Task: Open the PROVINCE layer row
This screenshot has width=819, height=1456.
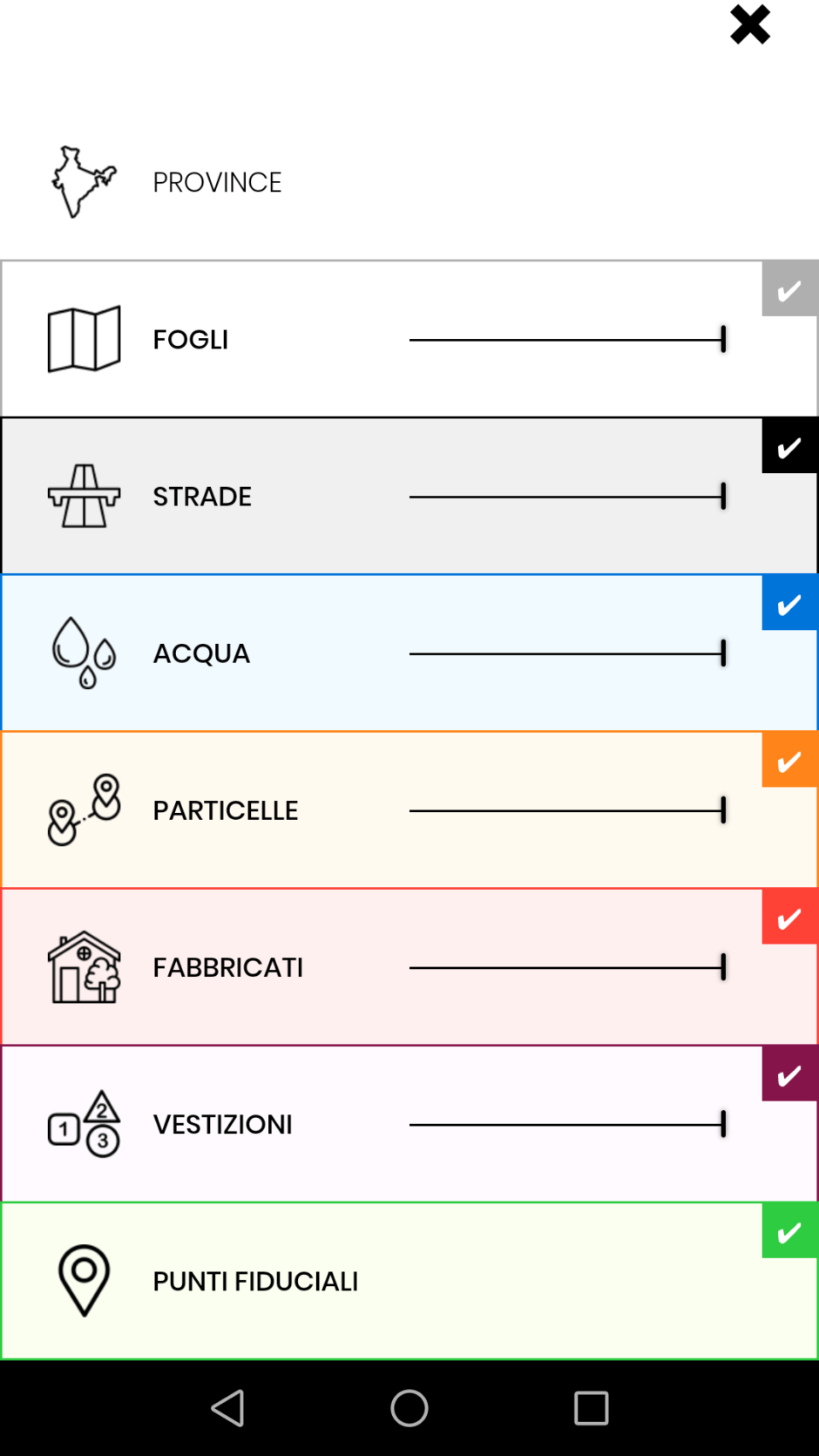Action: [x=217, y=182]
